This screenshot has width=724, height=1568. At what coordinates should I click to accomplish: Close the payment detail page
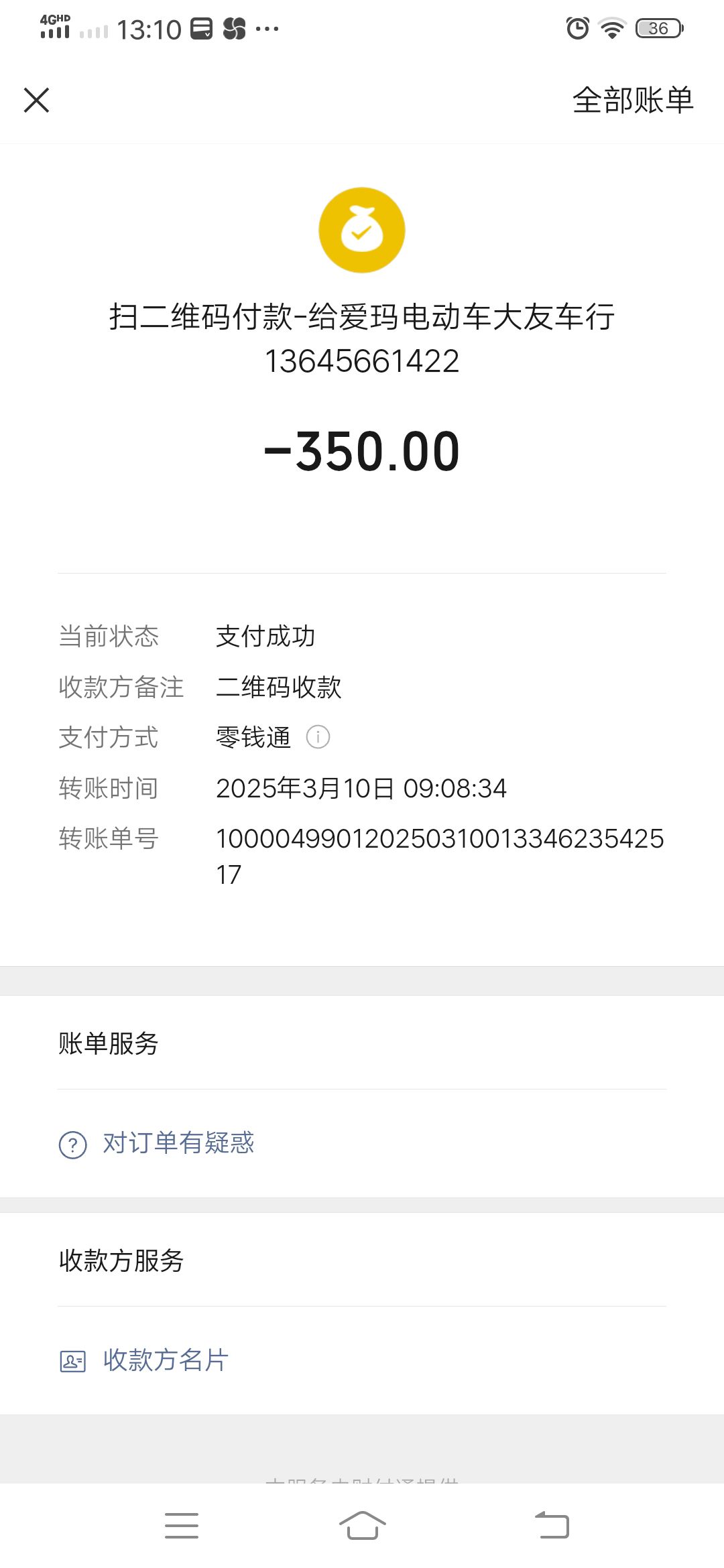(37, 101)
